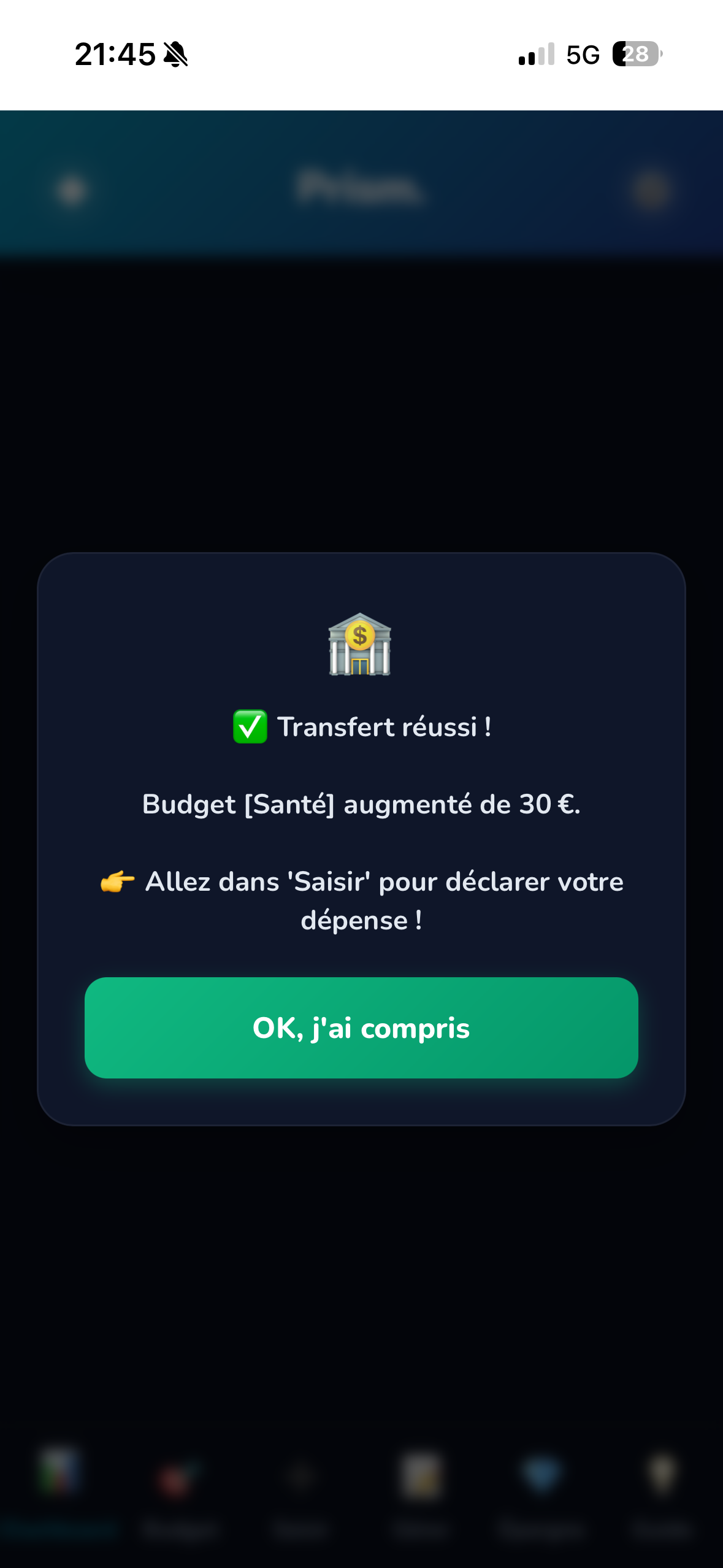Tap the green checkmark beside 'Transfert réussi'
This screenshot has width=723, height=1568.
tap(249, 728)
